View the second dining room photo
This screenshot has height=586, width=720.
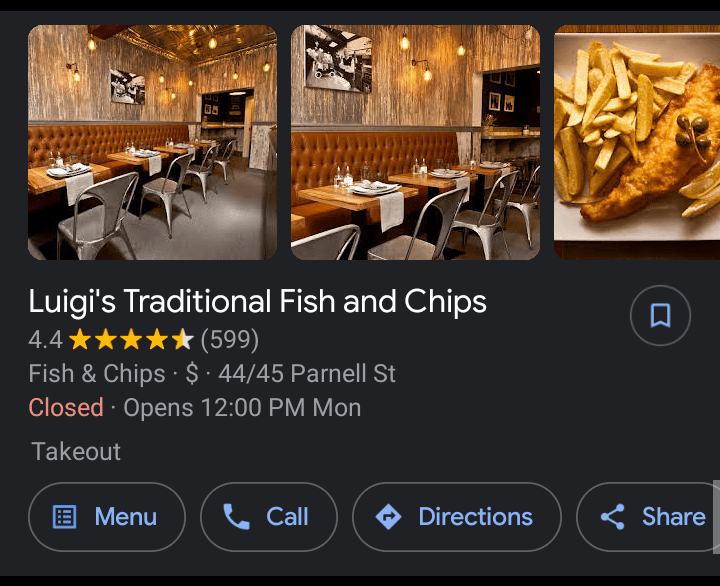(415, 142)
